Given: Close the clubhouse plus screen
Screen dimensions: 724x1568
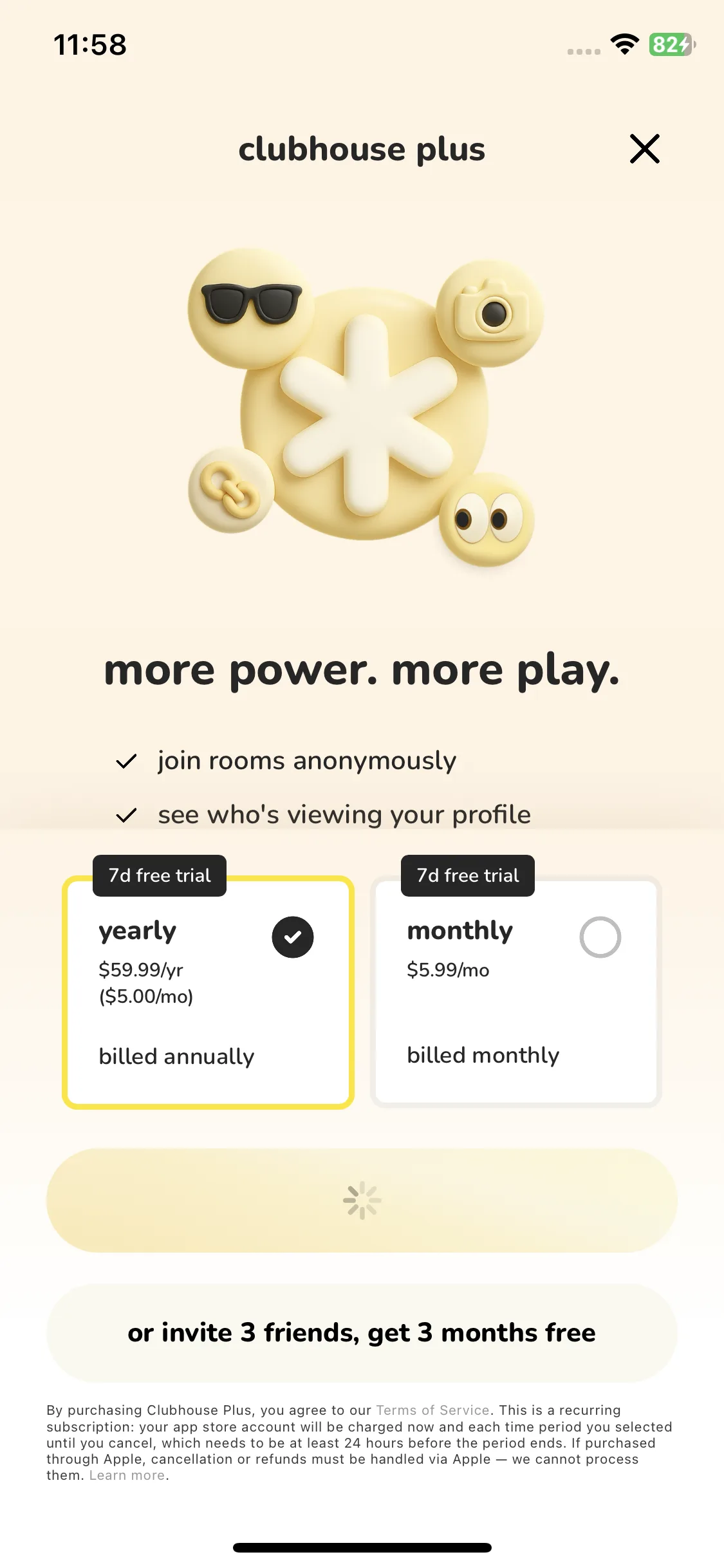Looking at the screenshot, I should [x=644, y=149].
